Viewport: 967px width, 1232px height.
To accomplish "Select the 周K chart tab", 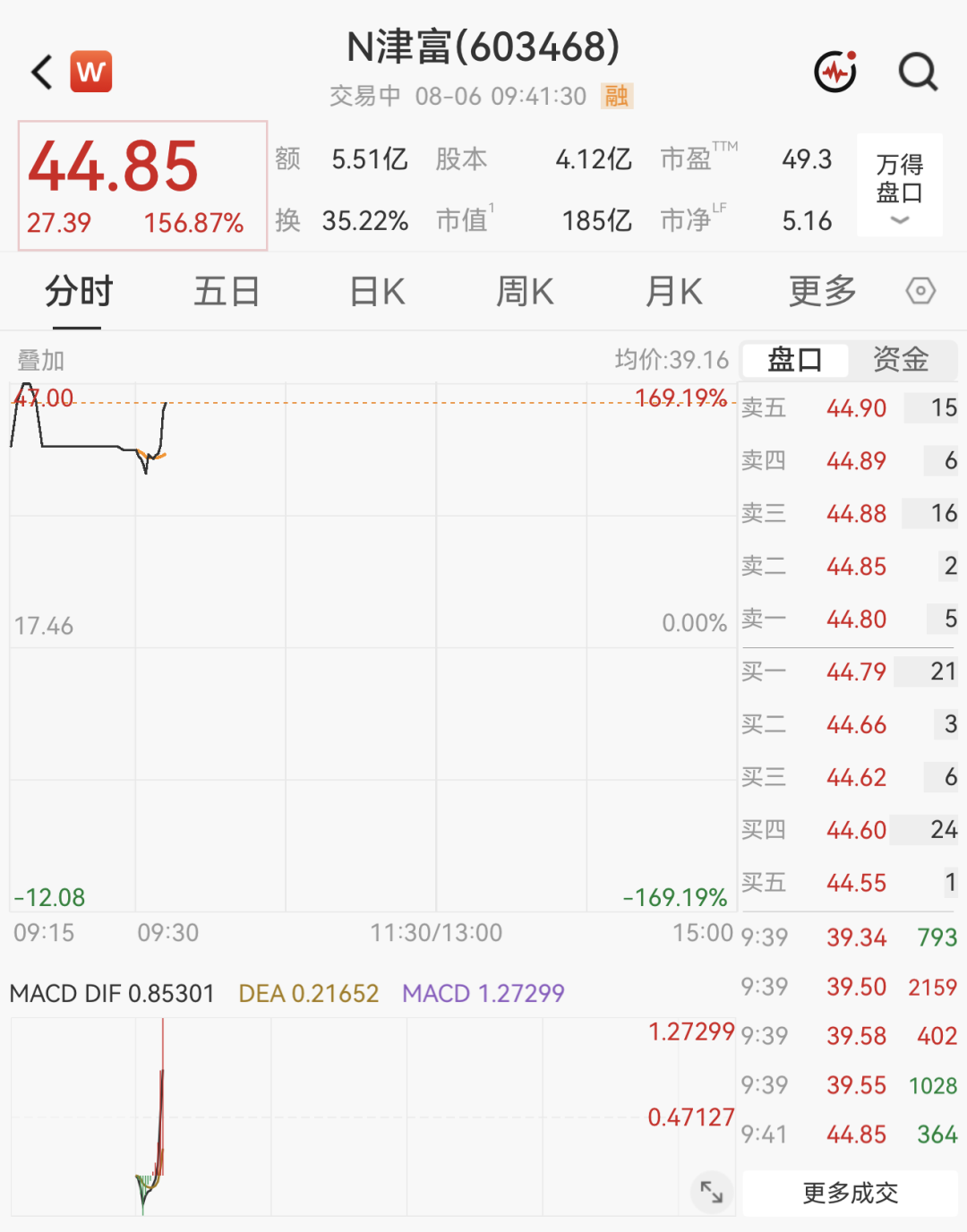I will click(526, 292).
